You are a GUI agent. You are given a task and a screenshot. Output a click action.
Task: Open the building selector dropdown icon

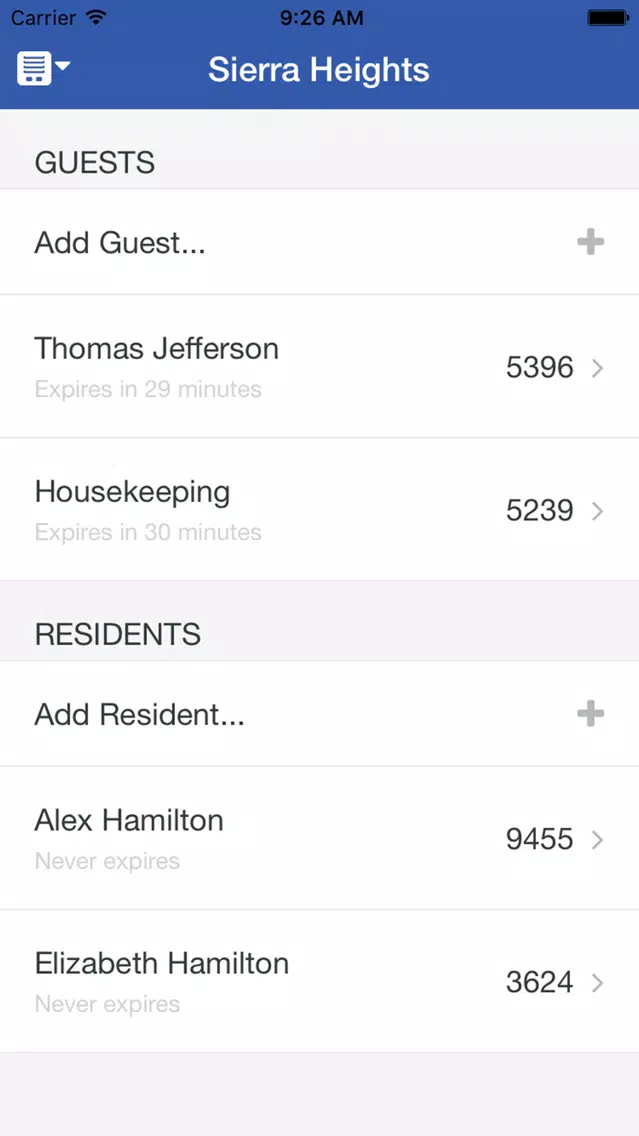(x=43, y=69)
